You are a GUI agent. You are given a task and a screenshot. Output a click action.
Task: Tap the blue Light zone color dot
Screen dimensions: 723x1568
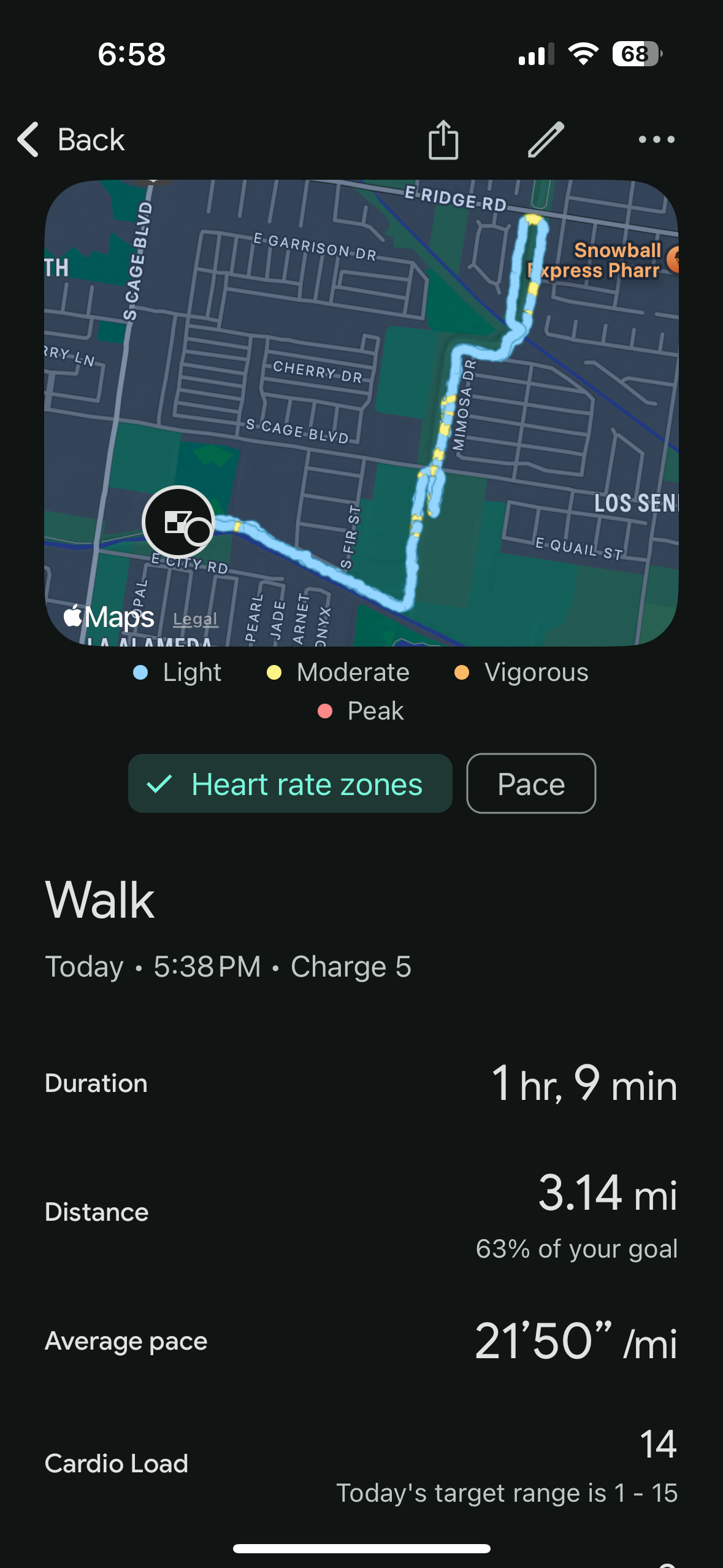tap(140, 672)
